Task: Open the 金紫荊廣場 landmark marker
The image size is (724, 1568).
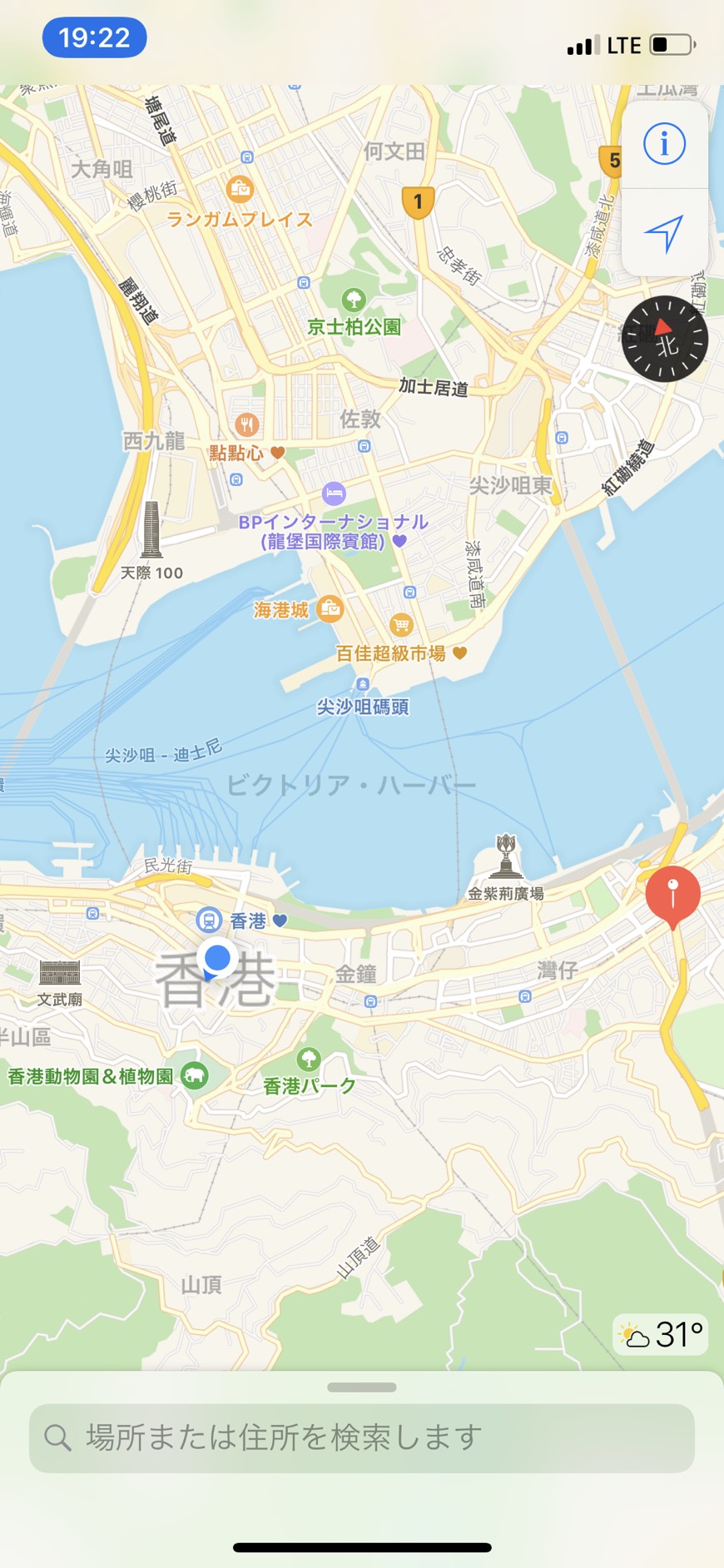Action: click(x=506, y=857)
